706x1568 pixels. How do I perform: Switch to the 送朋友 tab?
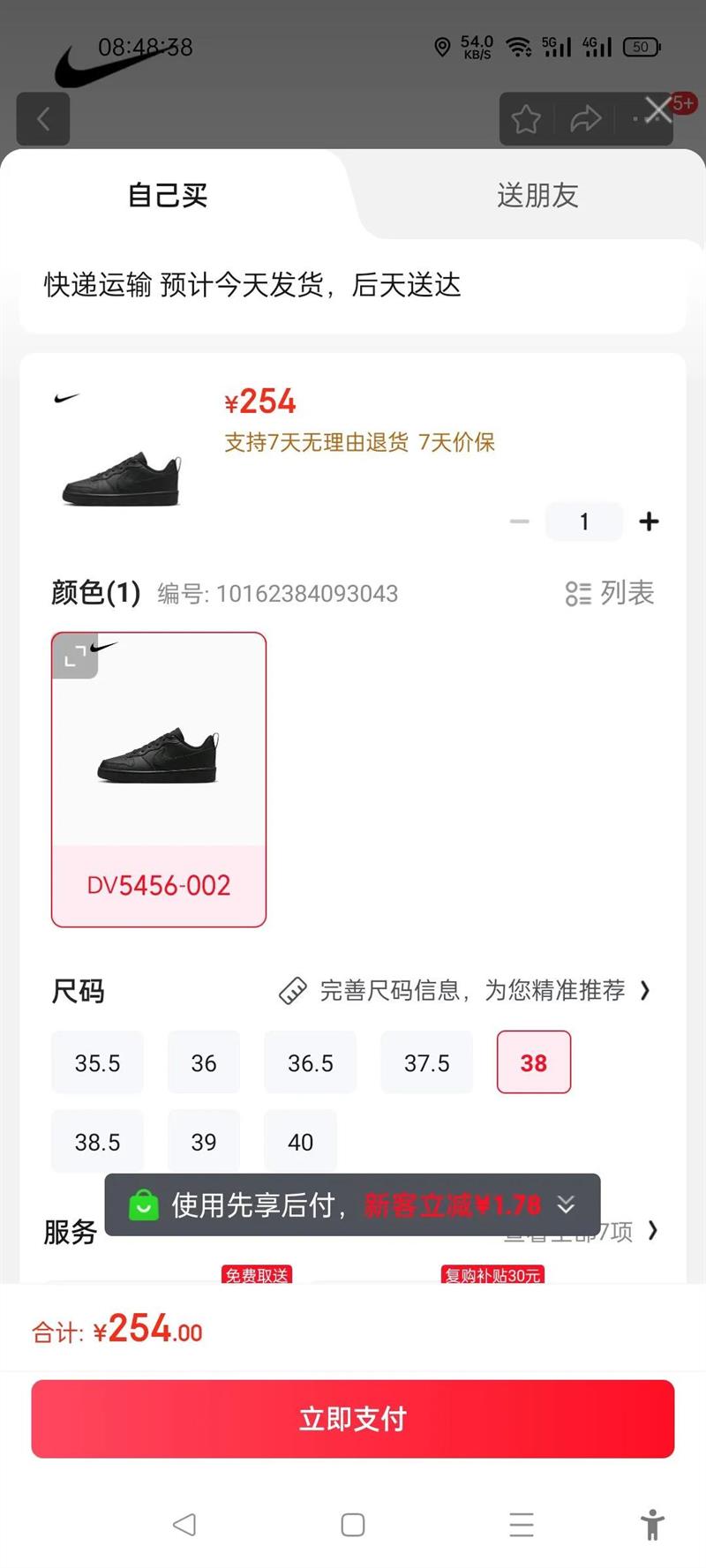pyautogui.click(x=537, y=195)
